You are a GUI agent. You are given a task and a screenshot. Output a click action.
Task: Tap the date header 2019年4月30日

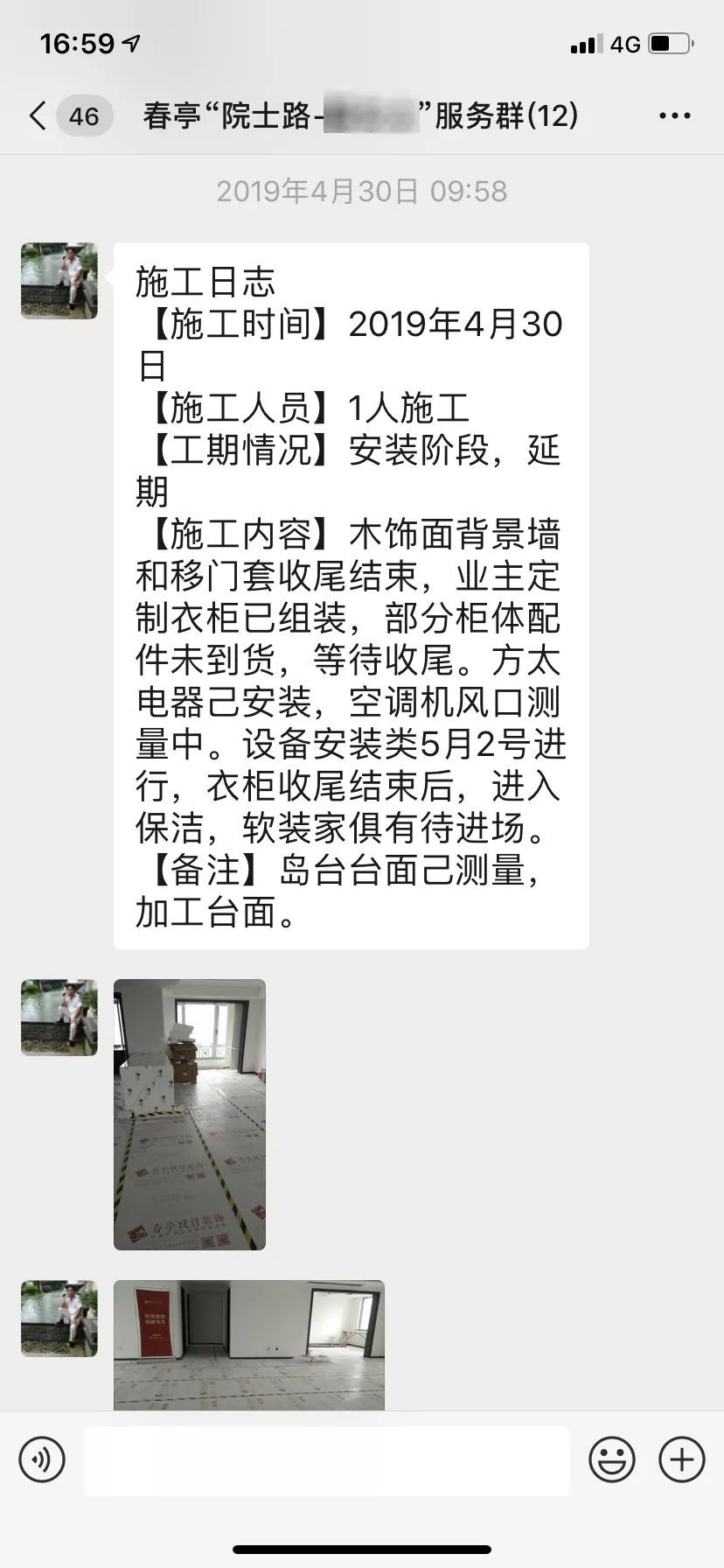pos(362,191)
